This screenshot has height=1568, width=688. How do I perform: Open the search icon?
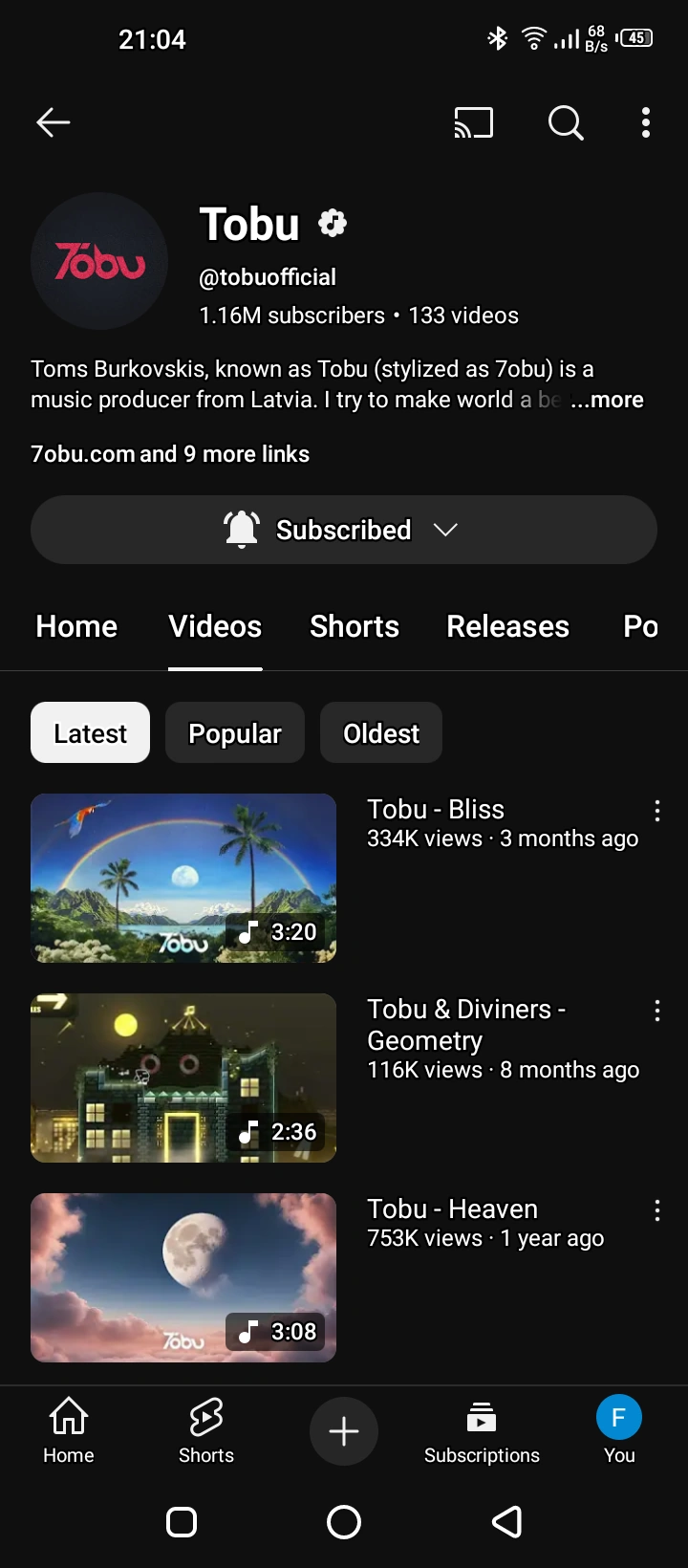[565, 122]
